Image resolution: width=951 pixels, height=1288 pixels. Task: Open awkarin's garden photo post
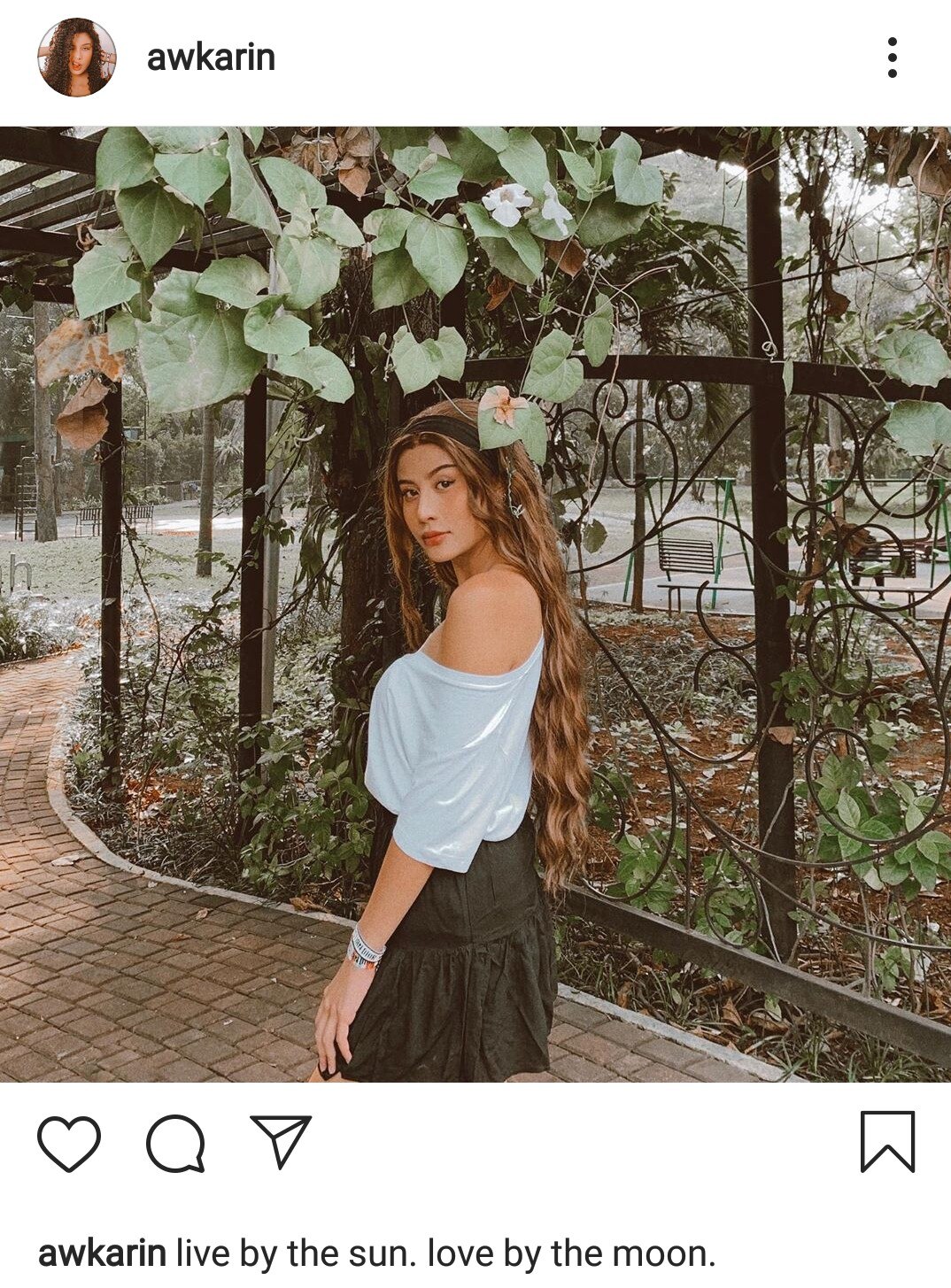(475, 604)
